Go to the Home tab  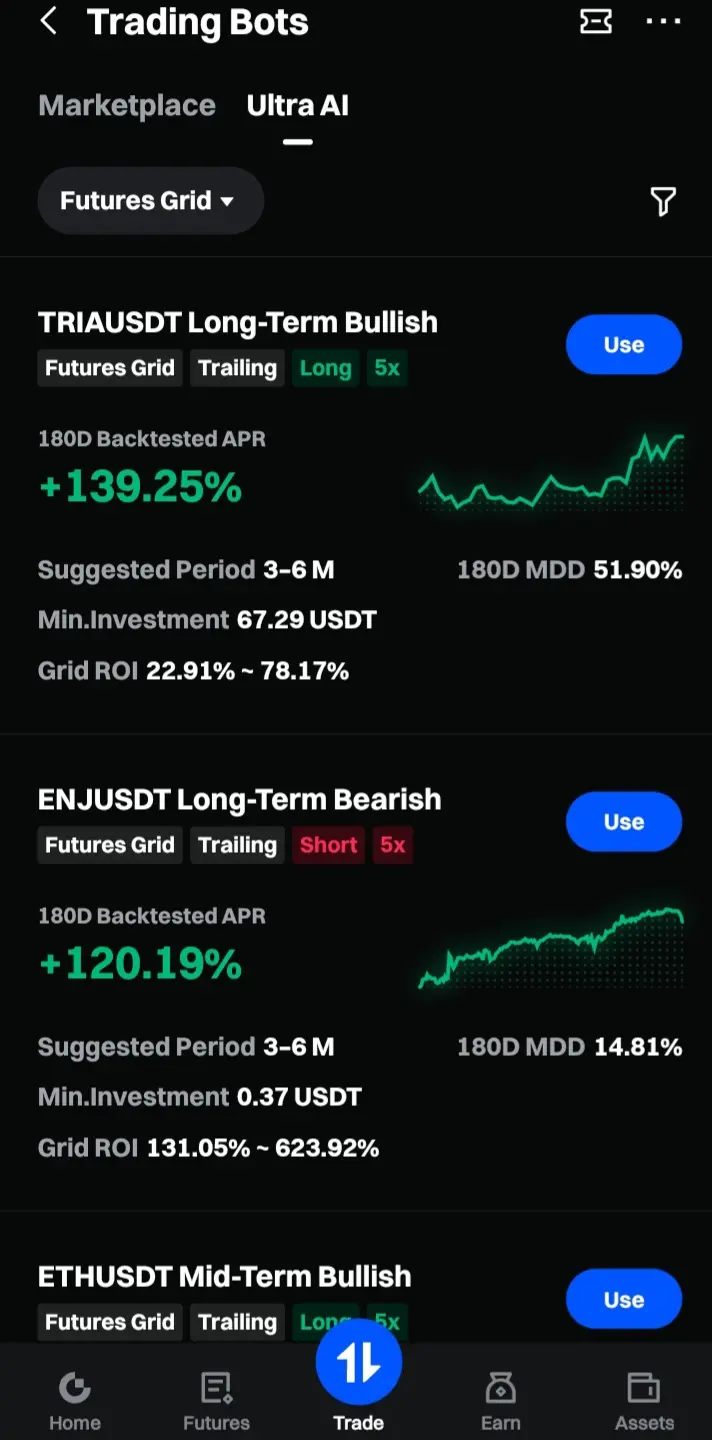75,1400
